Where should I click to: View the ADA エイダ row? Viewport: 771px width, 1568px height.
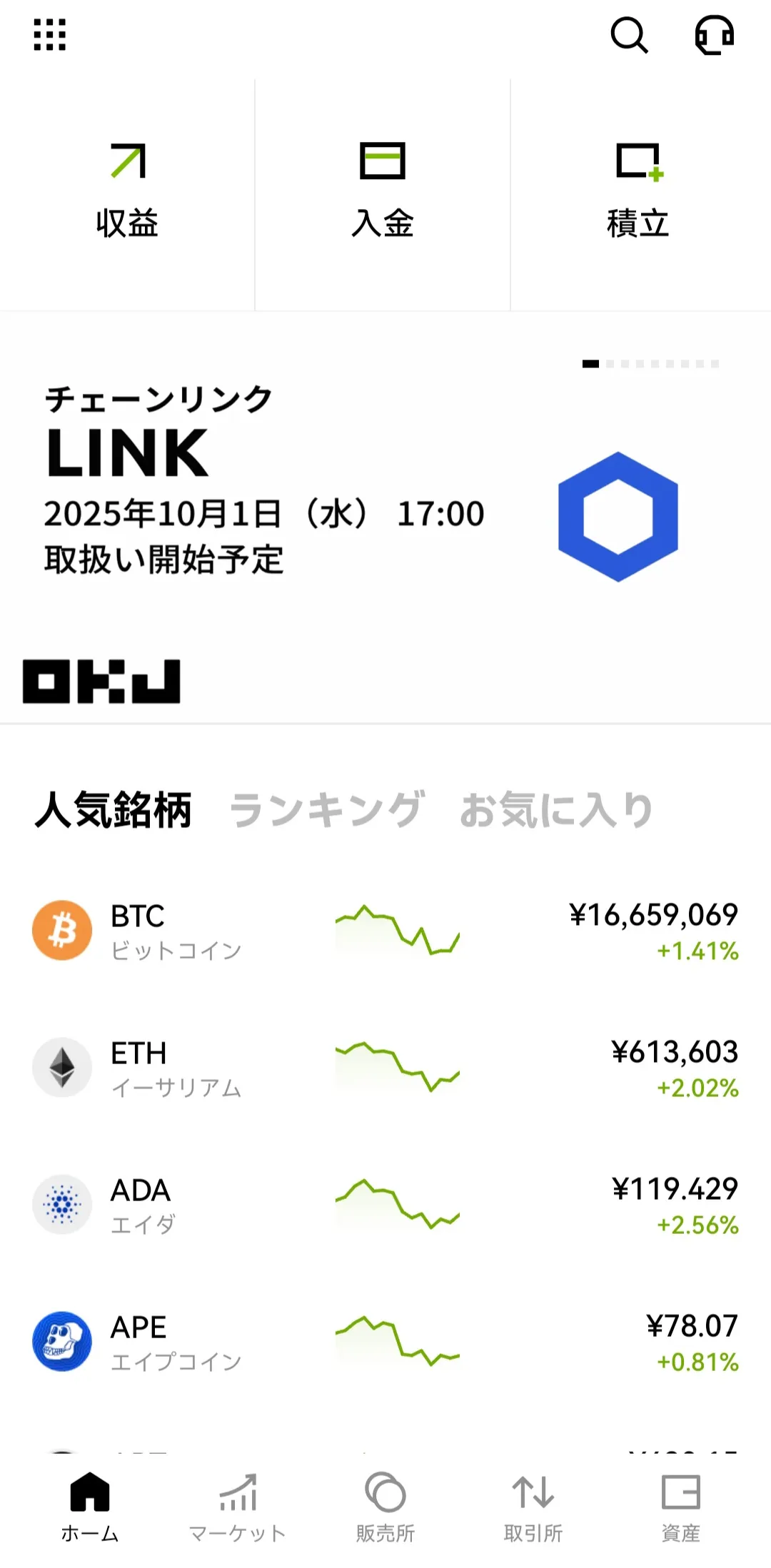385,1205
